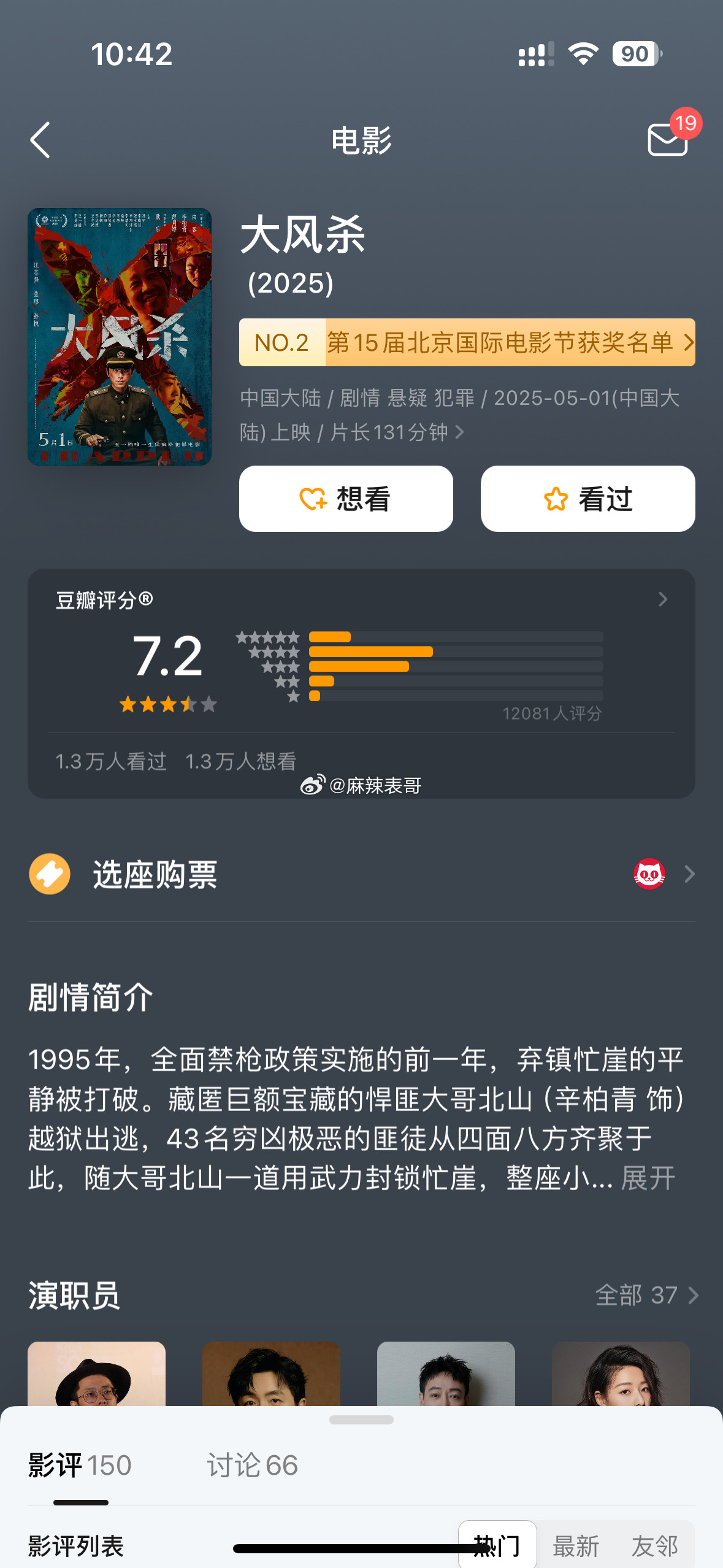This screenshot has width=723, height=1568.
Task: Mark the movie as 看过
Action: (587, 499)
